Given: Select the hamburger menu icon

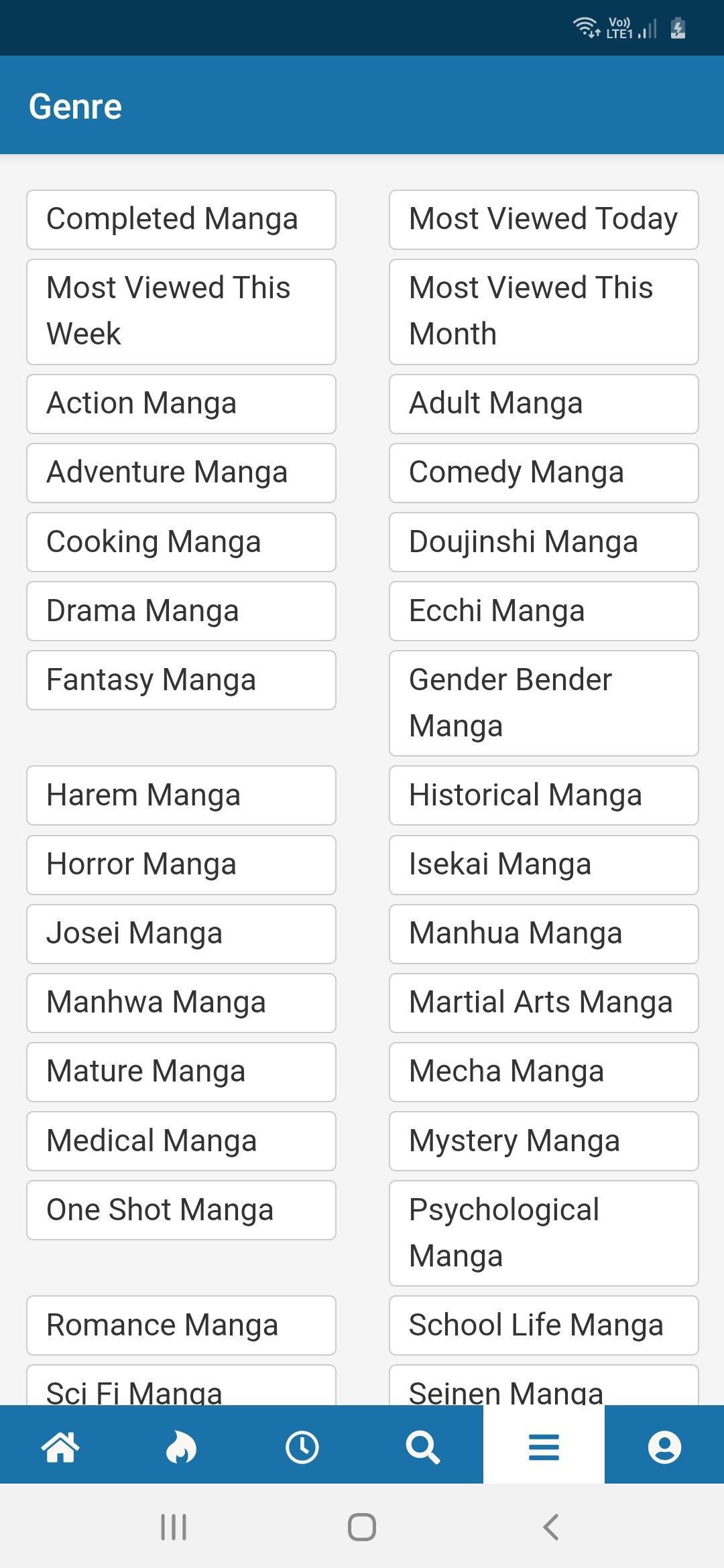Looking at the screenshot, I should [543, 1446].
